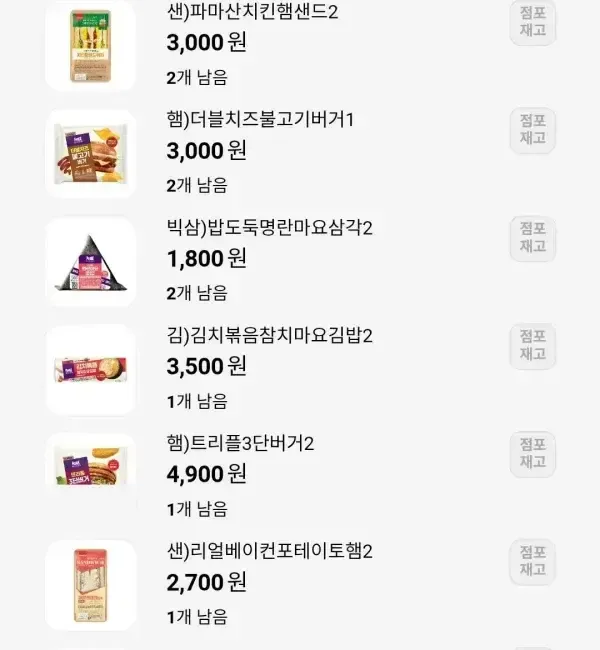Check 점포재고 for 트리플3단버거2
The width and height of the screenshot is (600, 650).
(x=532, y=453)
